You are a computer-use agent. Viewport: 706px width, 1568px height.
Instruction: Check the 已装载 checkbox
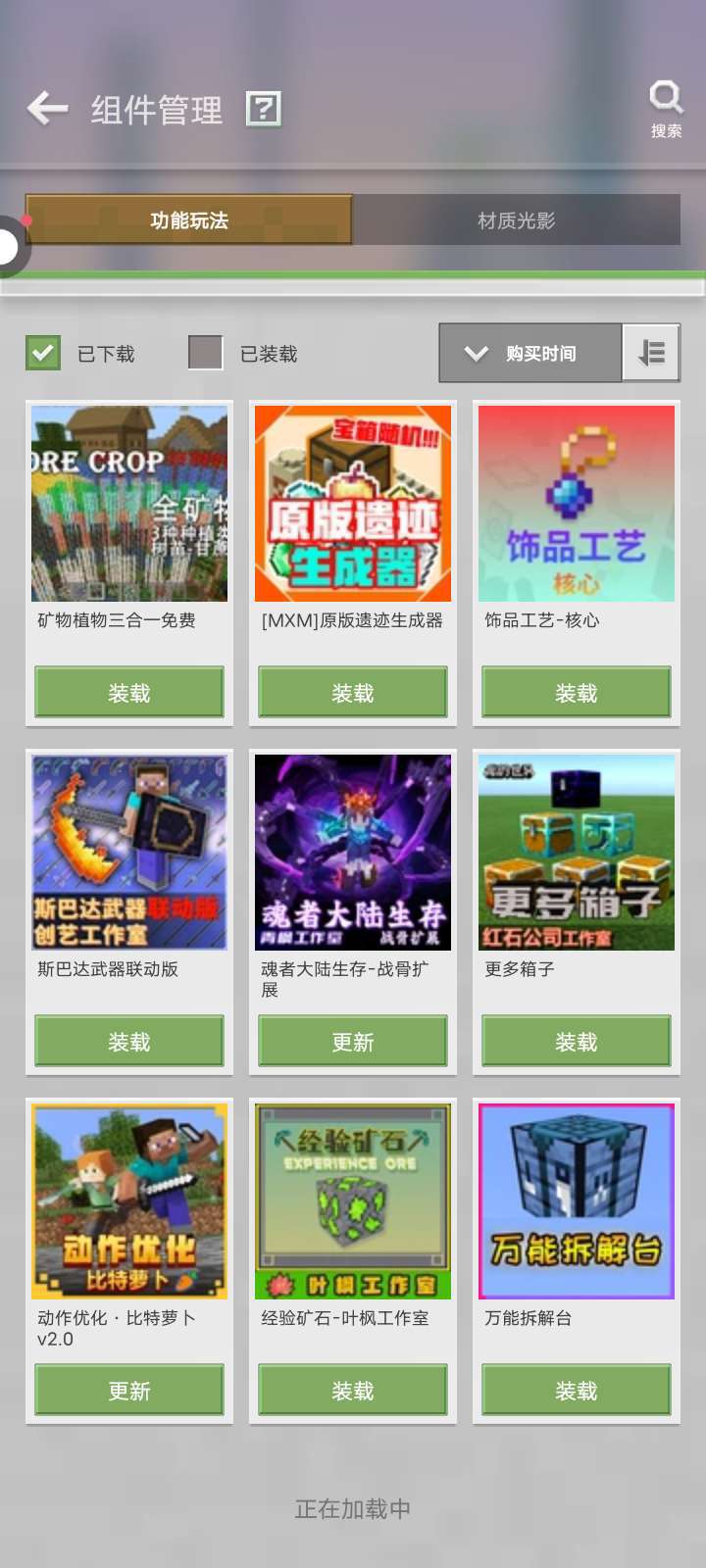[206, 353]
